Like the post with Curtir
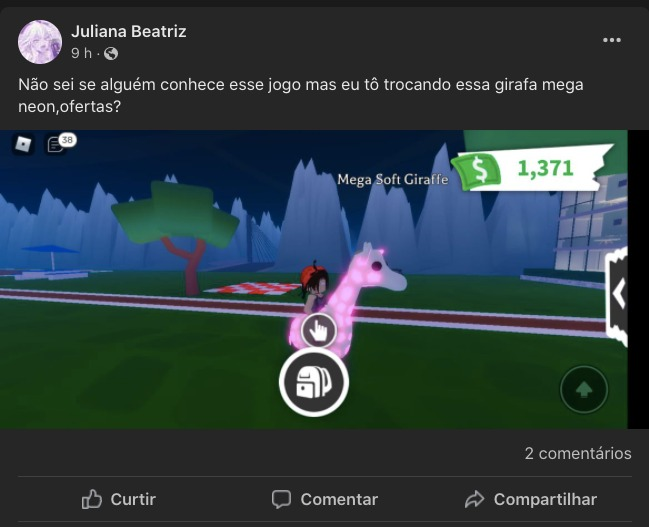Viewport: 649px width, 527px height. pyautogui.click(x=119, y=499)
